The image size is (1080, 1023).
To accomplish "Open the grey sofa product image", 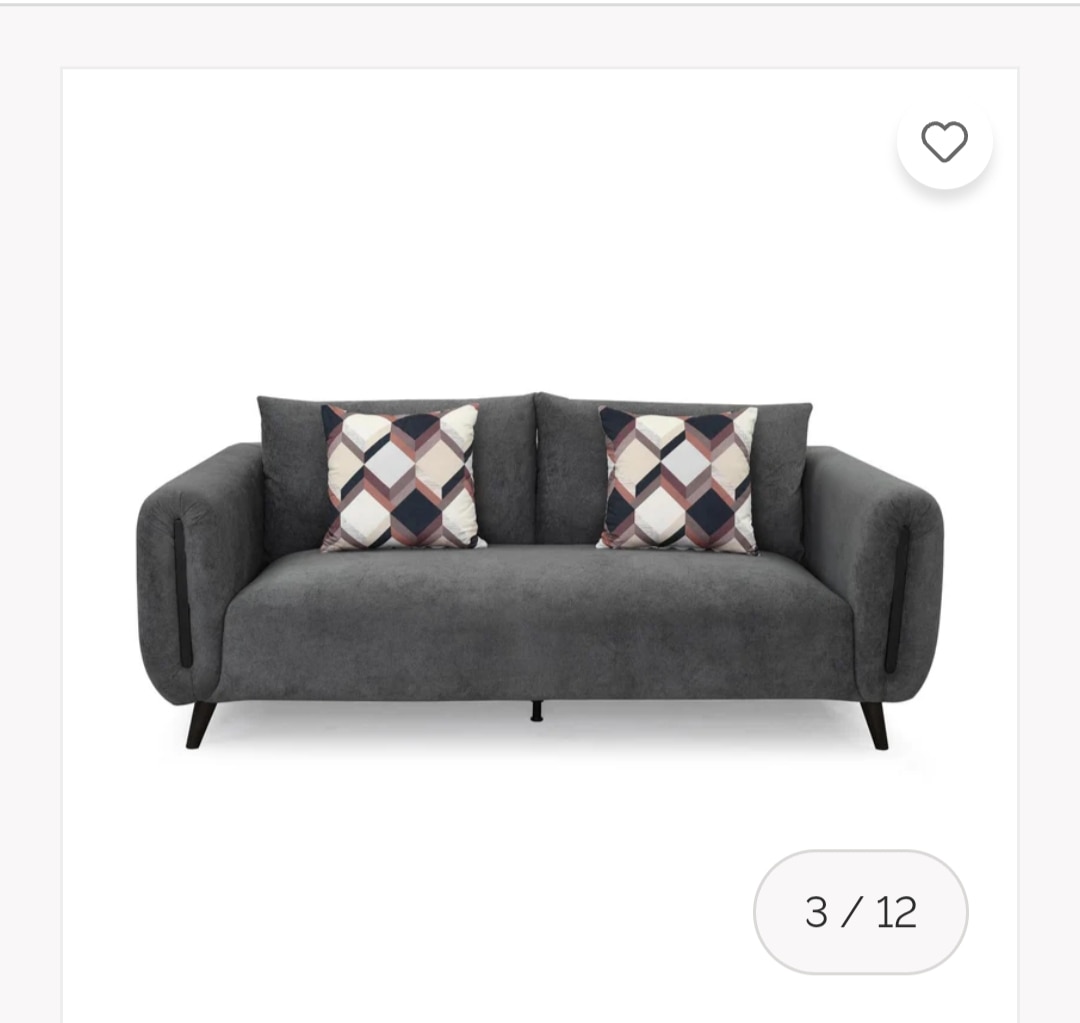I will 540,570.
